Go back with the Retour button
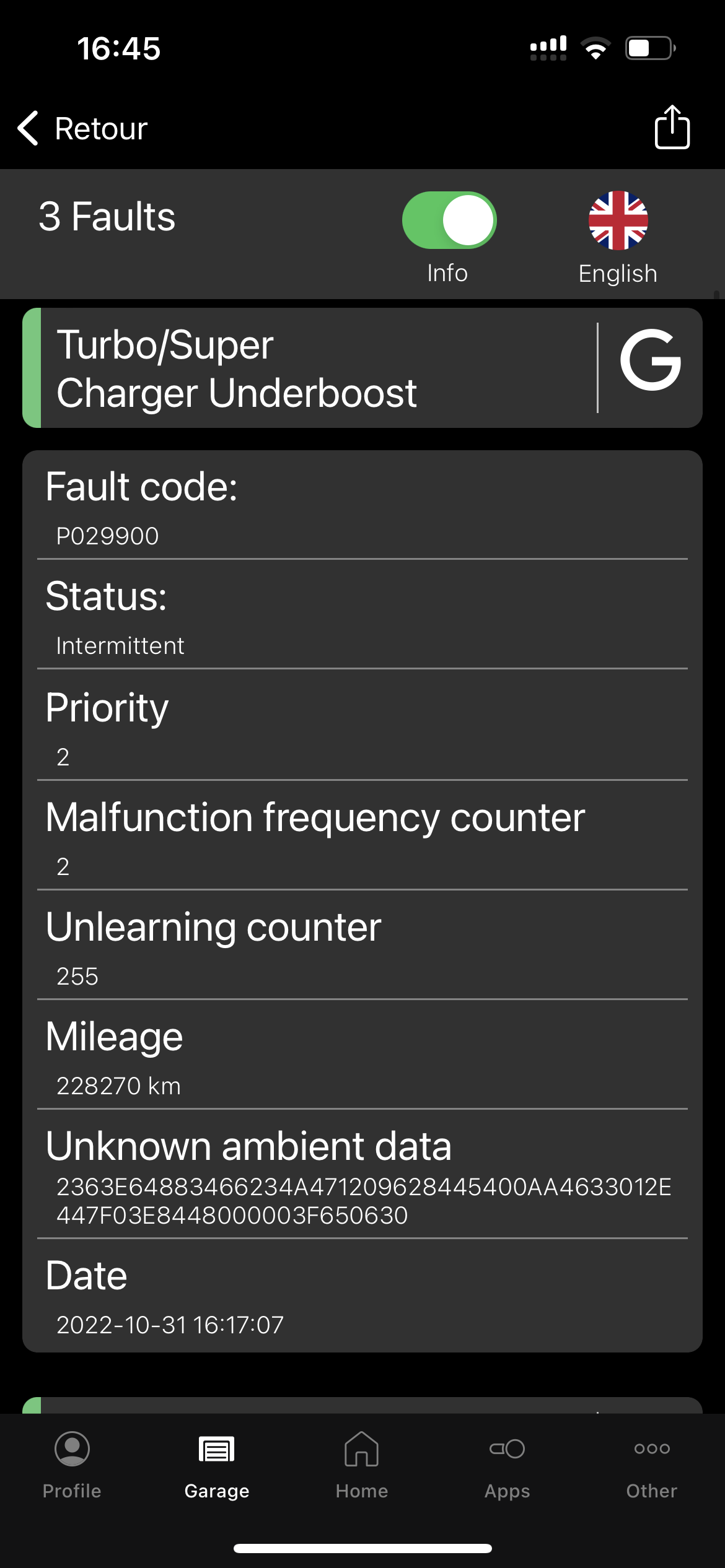 pyautogui.click(x=82, y=129)
